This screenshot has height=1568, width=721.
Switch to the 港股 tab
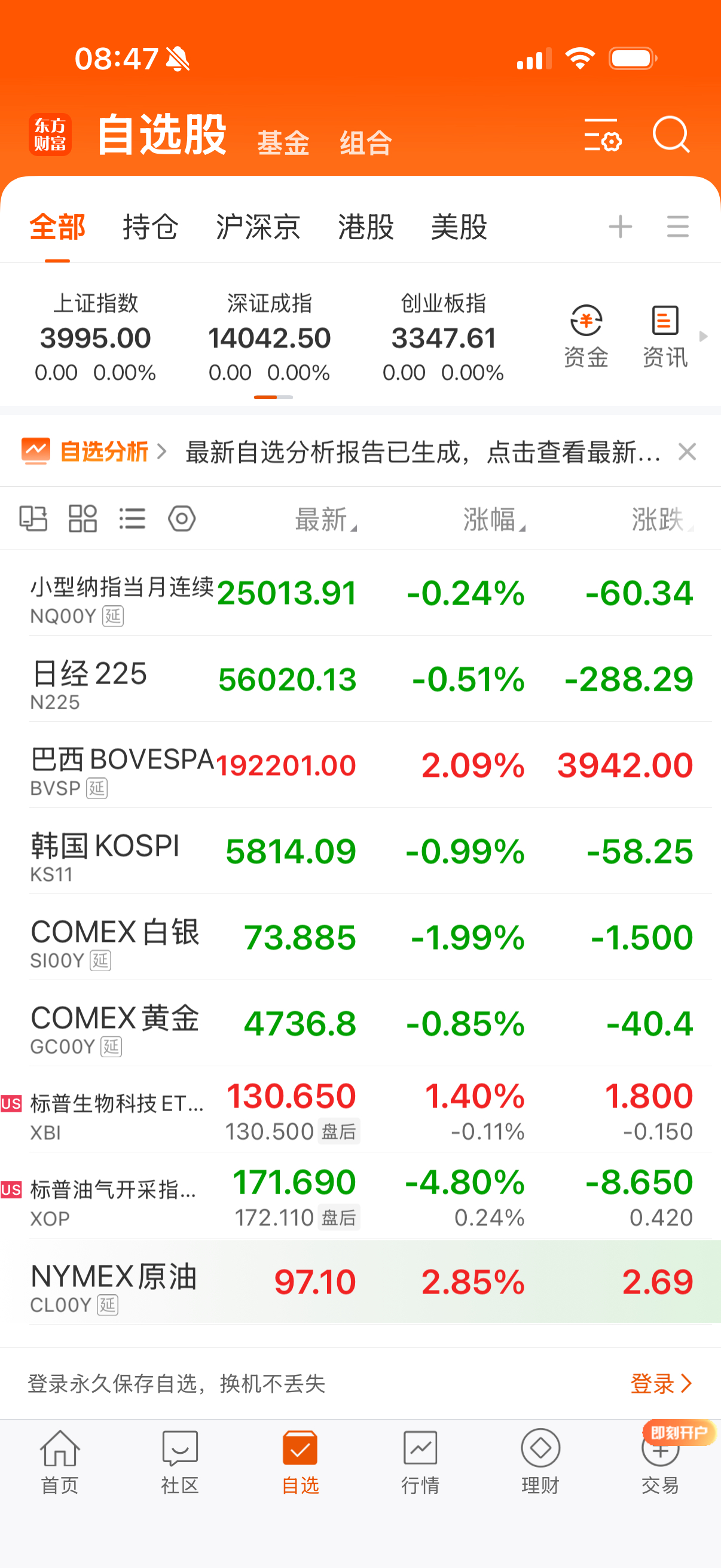(366, 226)
